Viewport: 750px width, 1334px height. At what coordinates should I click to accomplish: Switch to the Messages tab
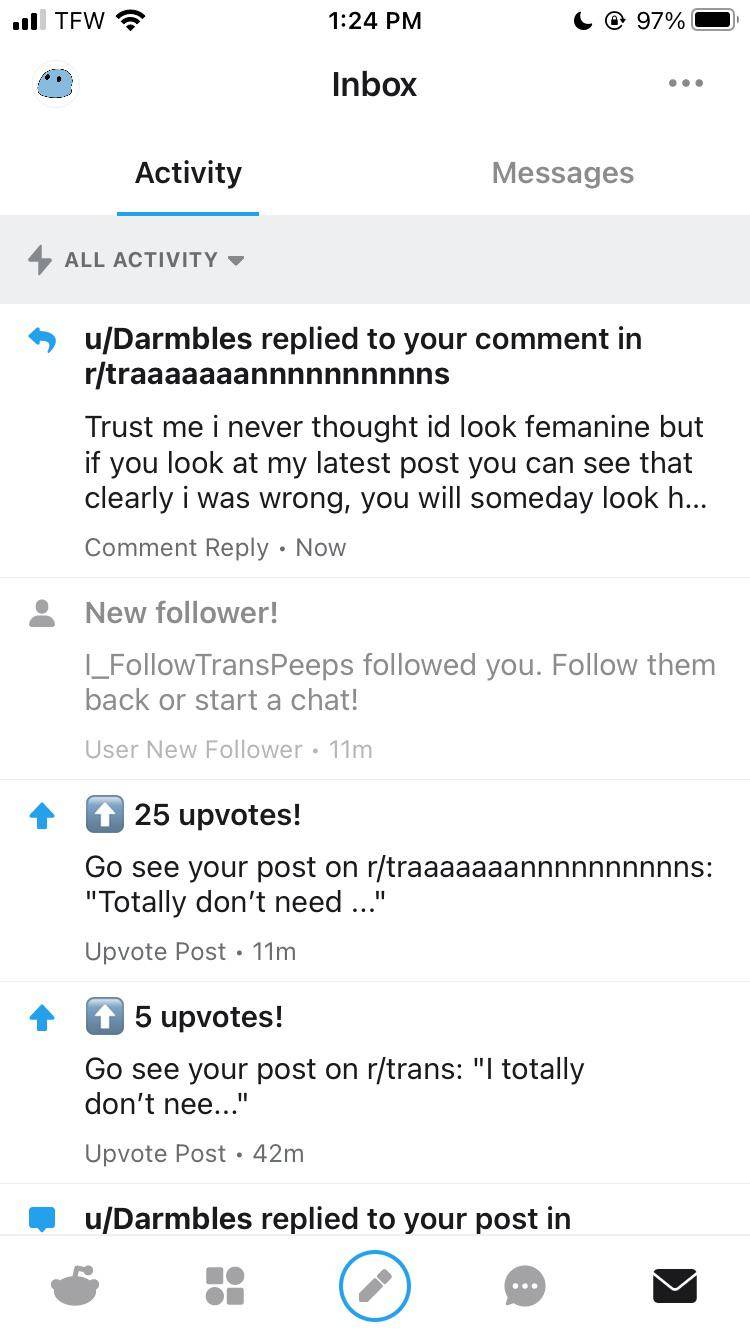pyautogui.click(x=562, y=173)
